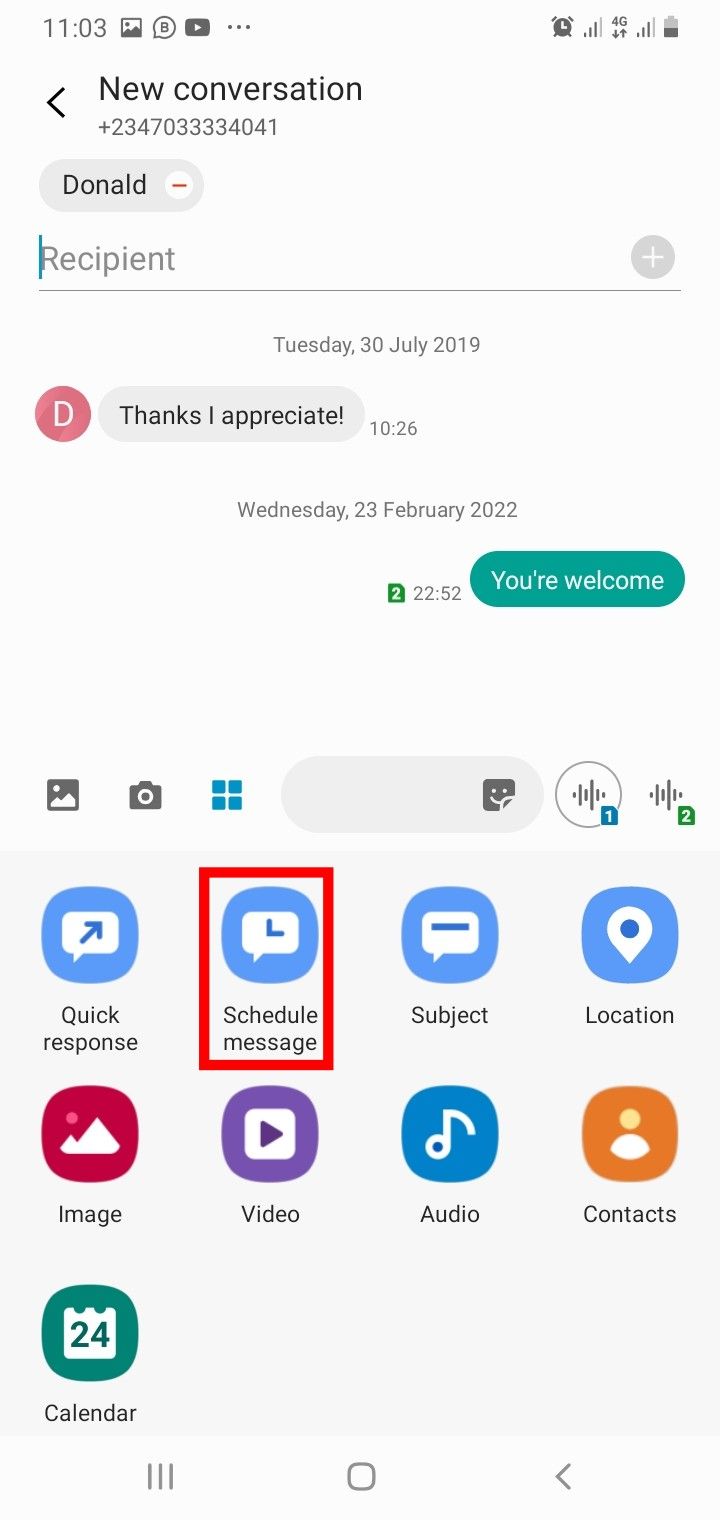
Task: Attach an Audio file
Action: coord(449,1133)
